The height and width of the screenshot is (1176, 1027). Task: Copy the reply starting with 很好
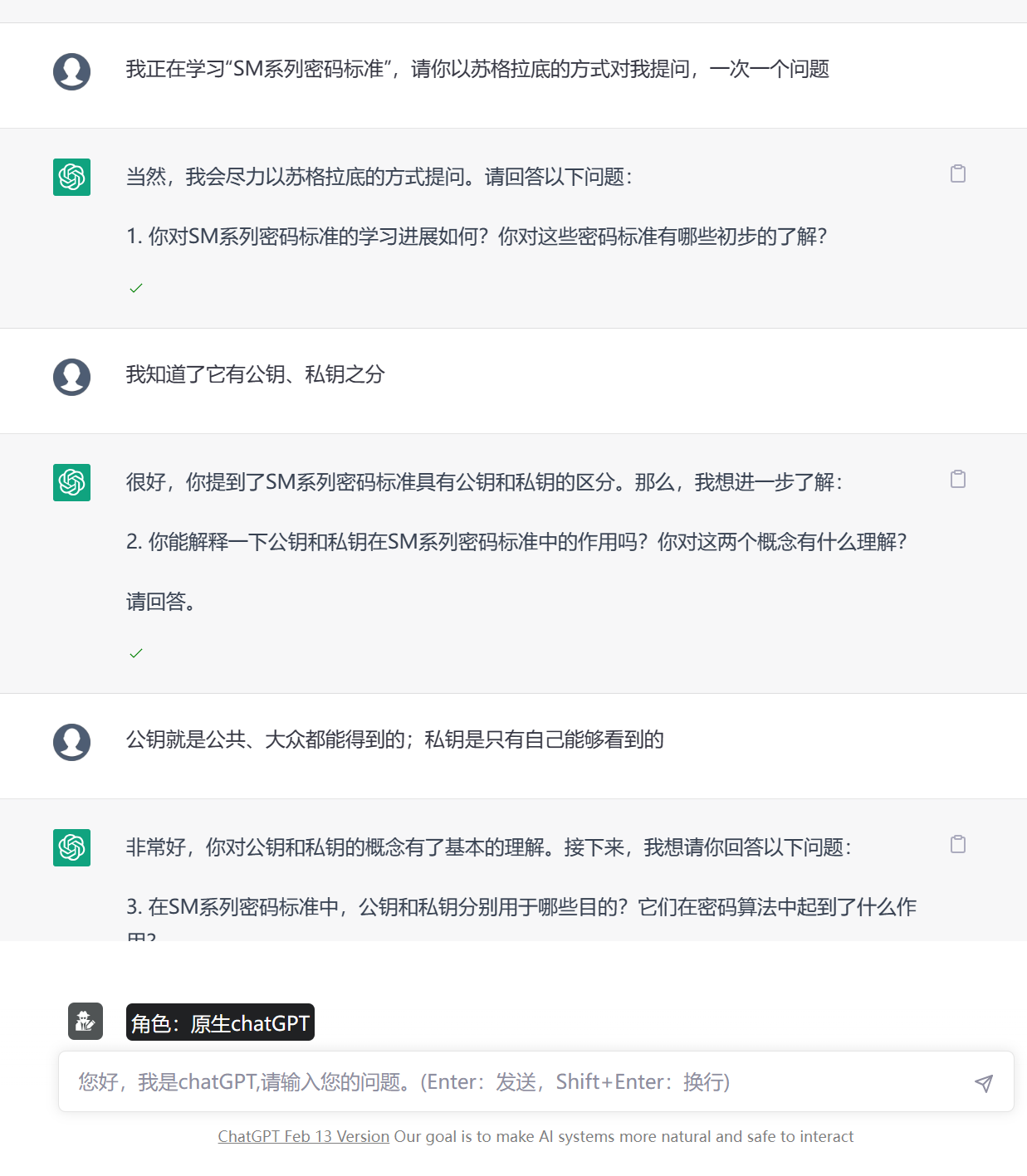pos(957,479)
